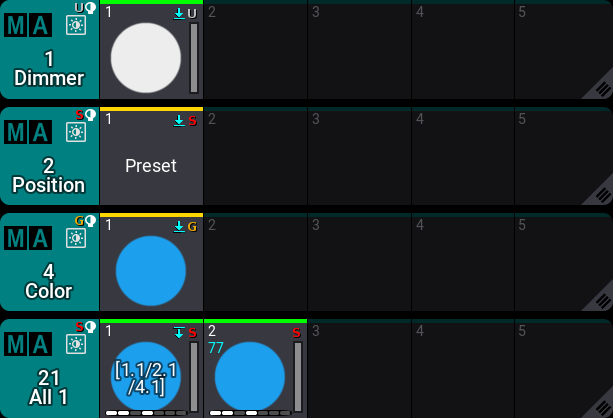The height and width of the screenshot is (418, 613).
Task: Select Color preset 1 with blue circle
Action: point(151,271)
